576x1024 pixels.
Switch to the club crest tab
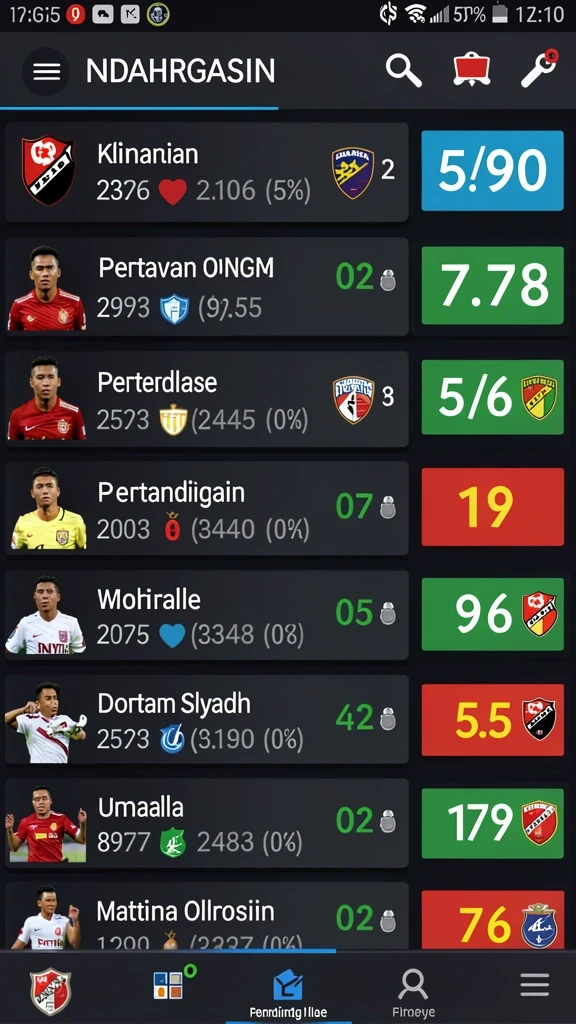point(50,991)
